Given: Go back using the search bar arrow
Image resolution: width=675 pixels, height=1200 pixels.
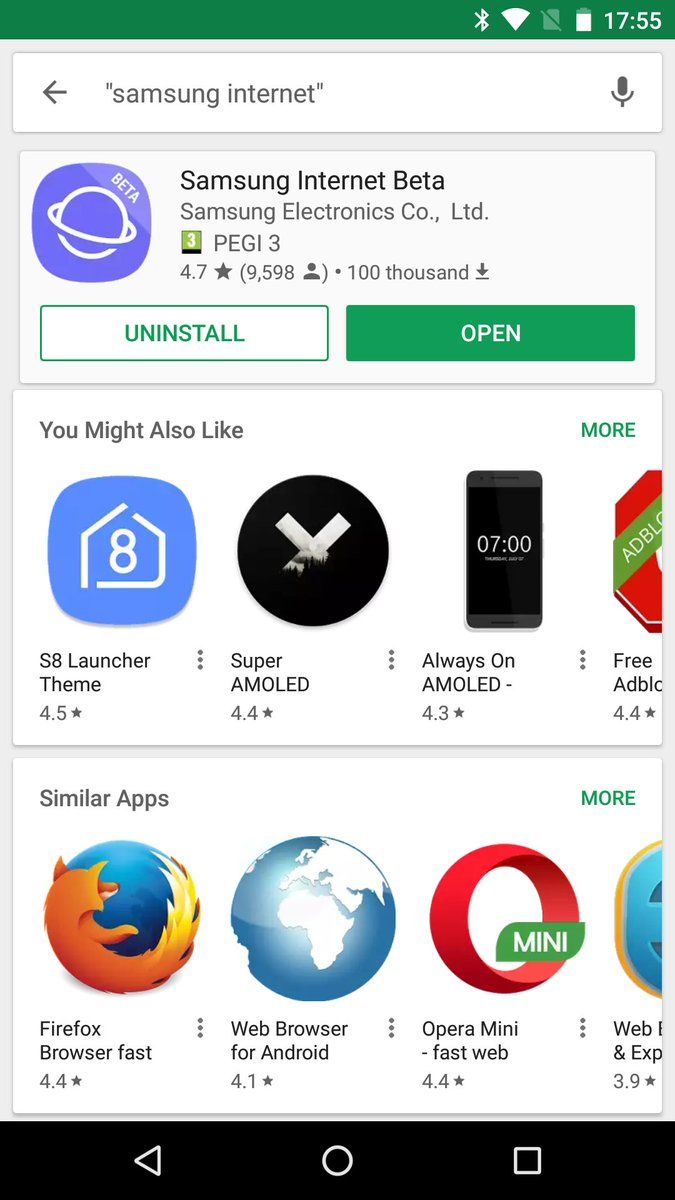Looking at the screenshot, I should point(54,93).
